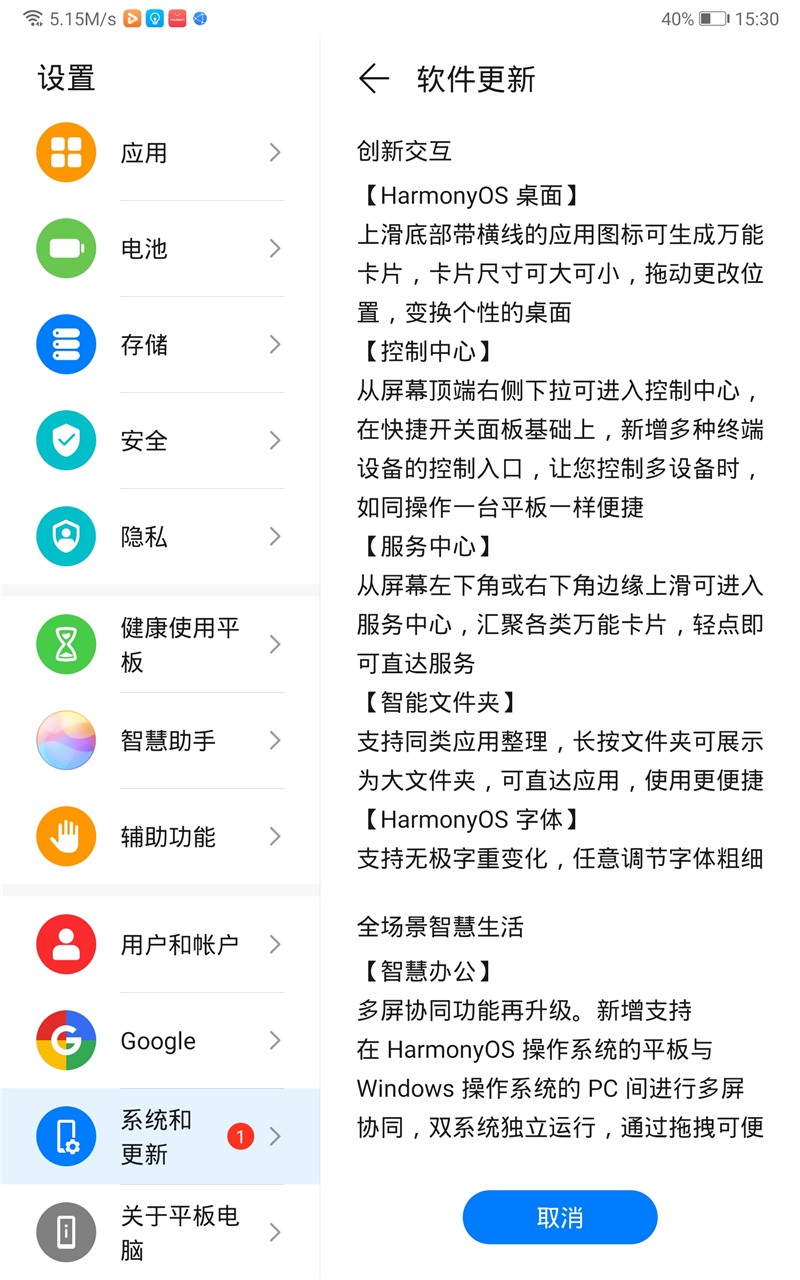This screenshot has width=800, height=1280.
Task: Open 智慧助手 settings
Action: tap(160, 741)
